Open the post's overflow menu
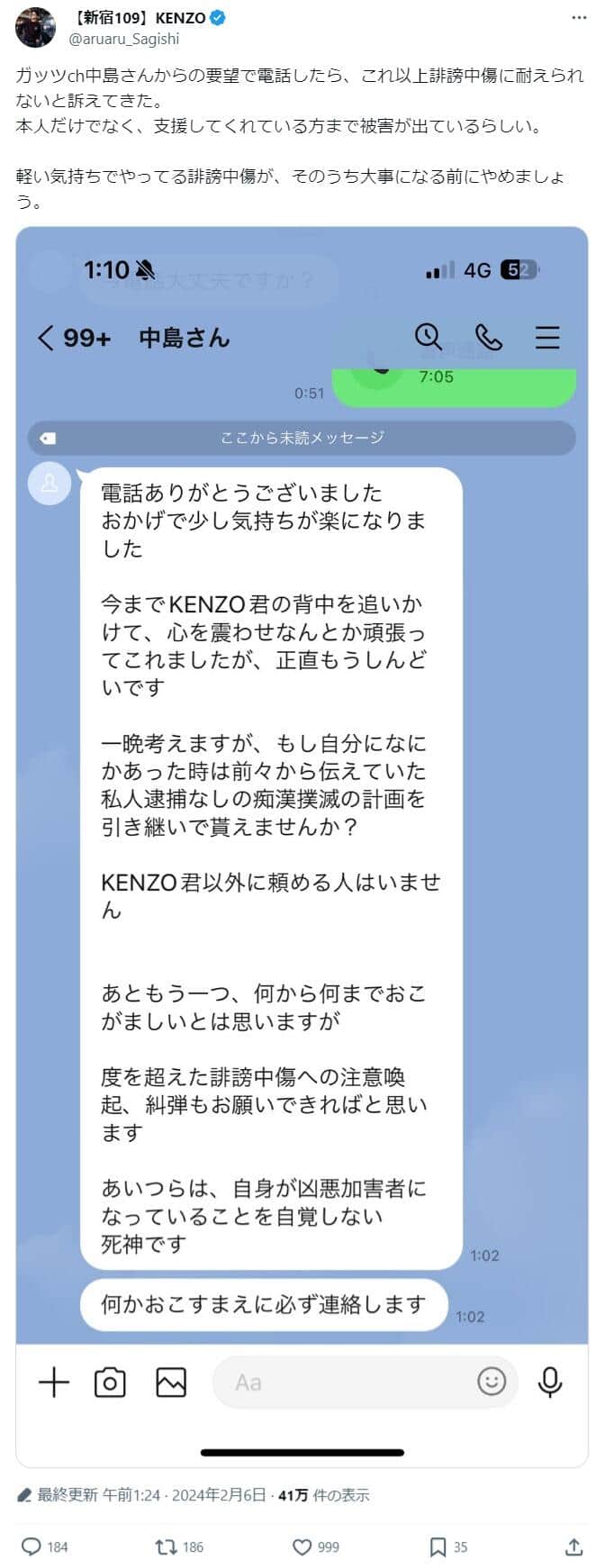Viewport: 605px width, 1568px height. point(579,18)
